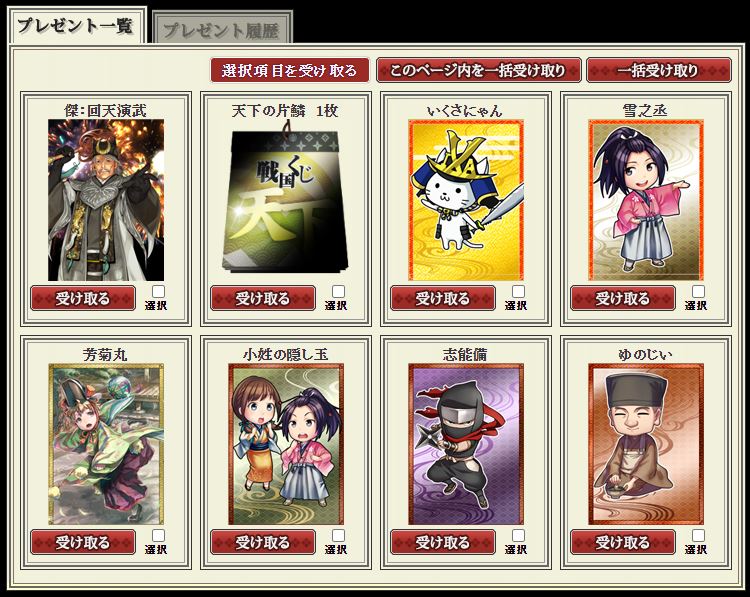Image resolution: width=750 pixels, height=597 pixels.
Task: Receive the ゆのじい card
Action: (x=623, y=542)
